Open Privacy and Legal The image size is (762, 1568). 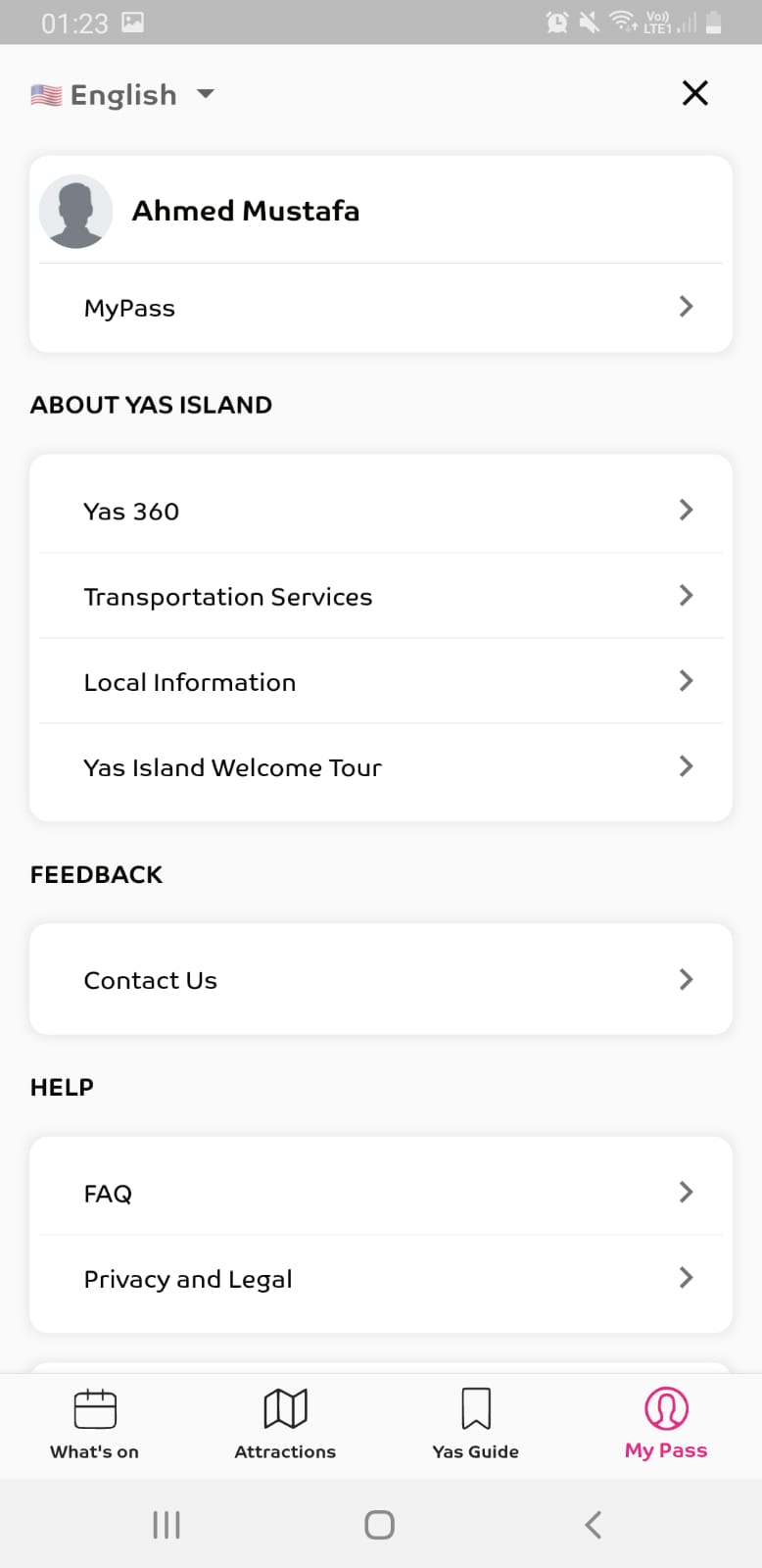pos(381,1278)
